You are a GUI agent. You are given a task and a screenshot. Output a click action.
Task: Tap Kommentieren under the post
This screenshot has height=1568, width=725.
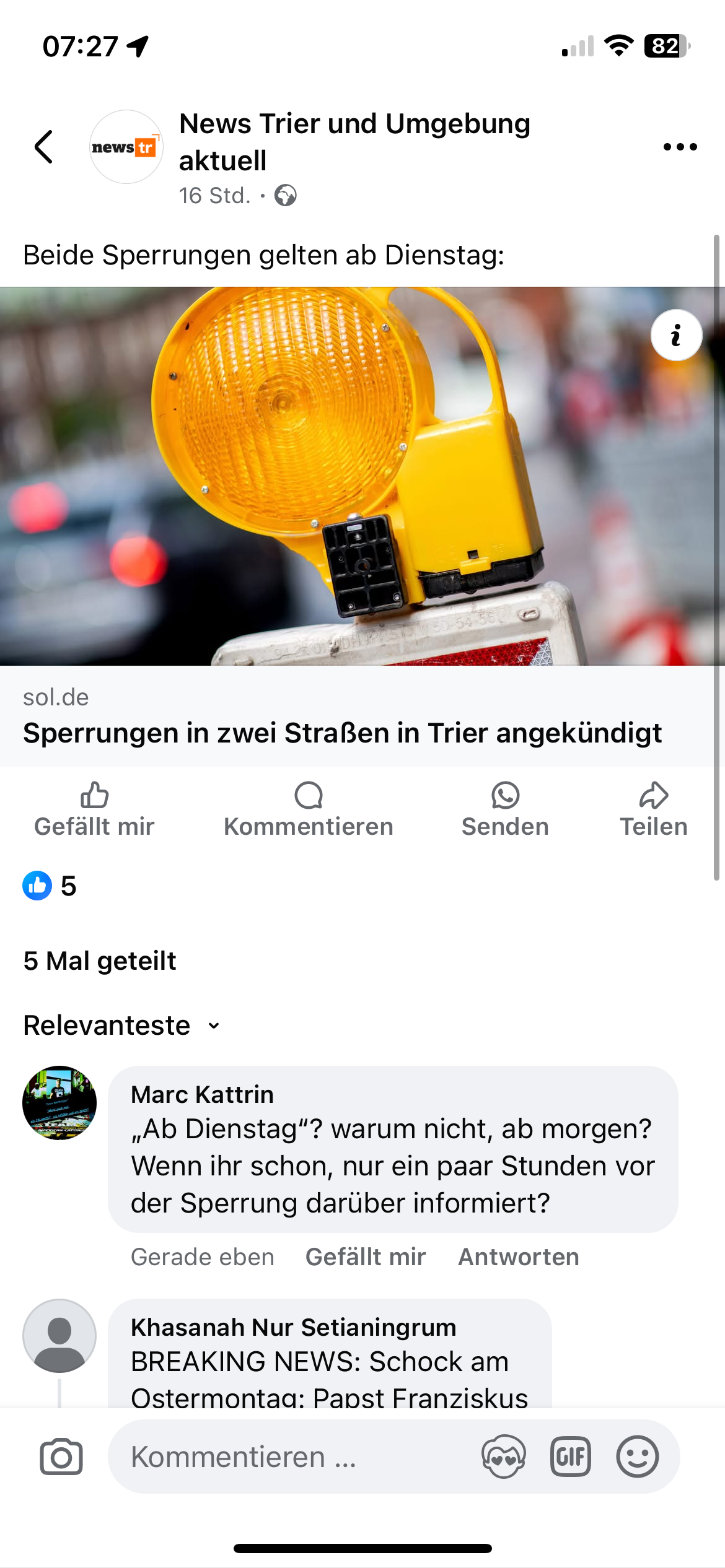tap(309, 810)
